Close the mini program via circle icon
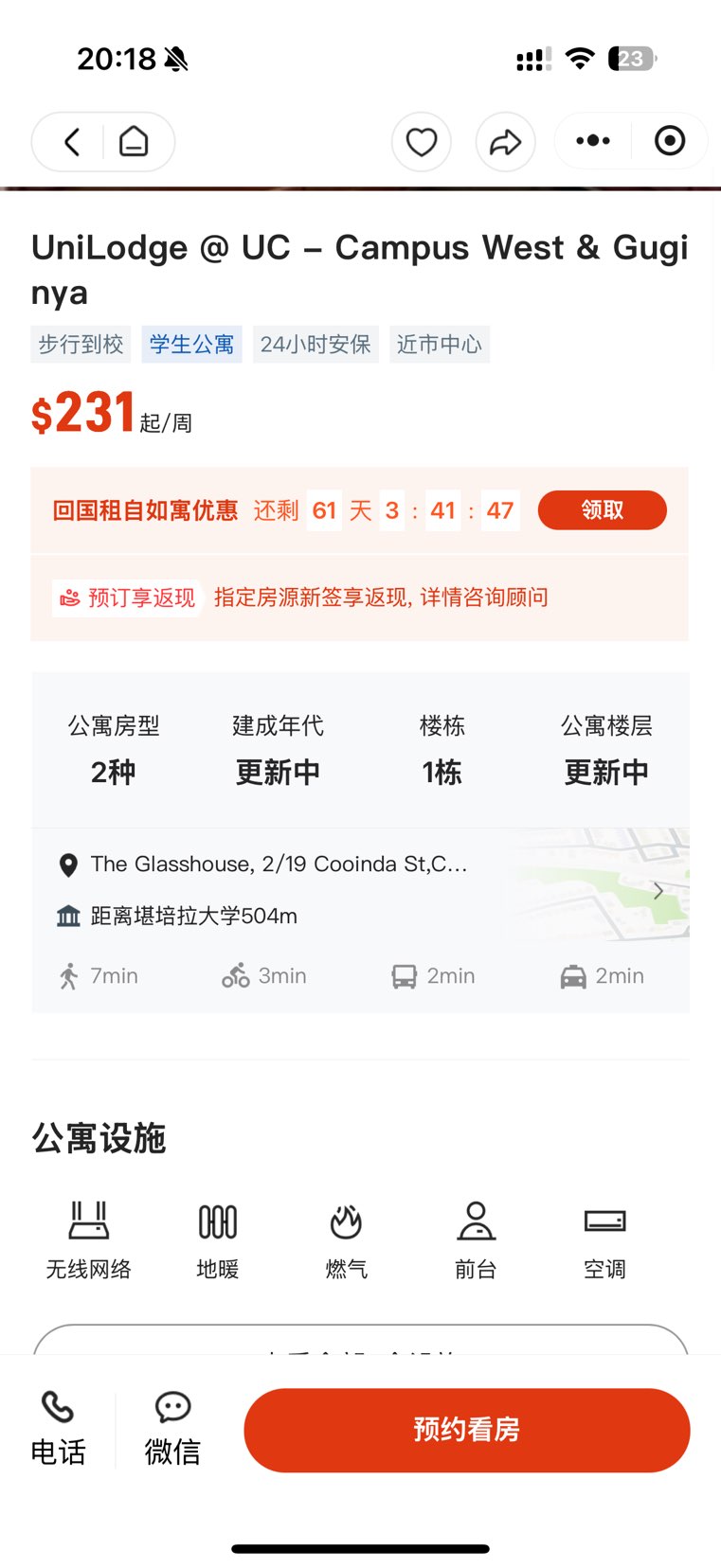The height and width of the screenshot is (1568, 721). click(670, 141)
